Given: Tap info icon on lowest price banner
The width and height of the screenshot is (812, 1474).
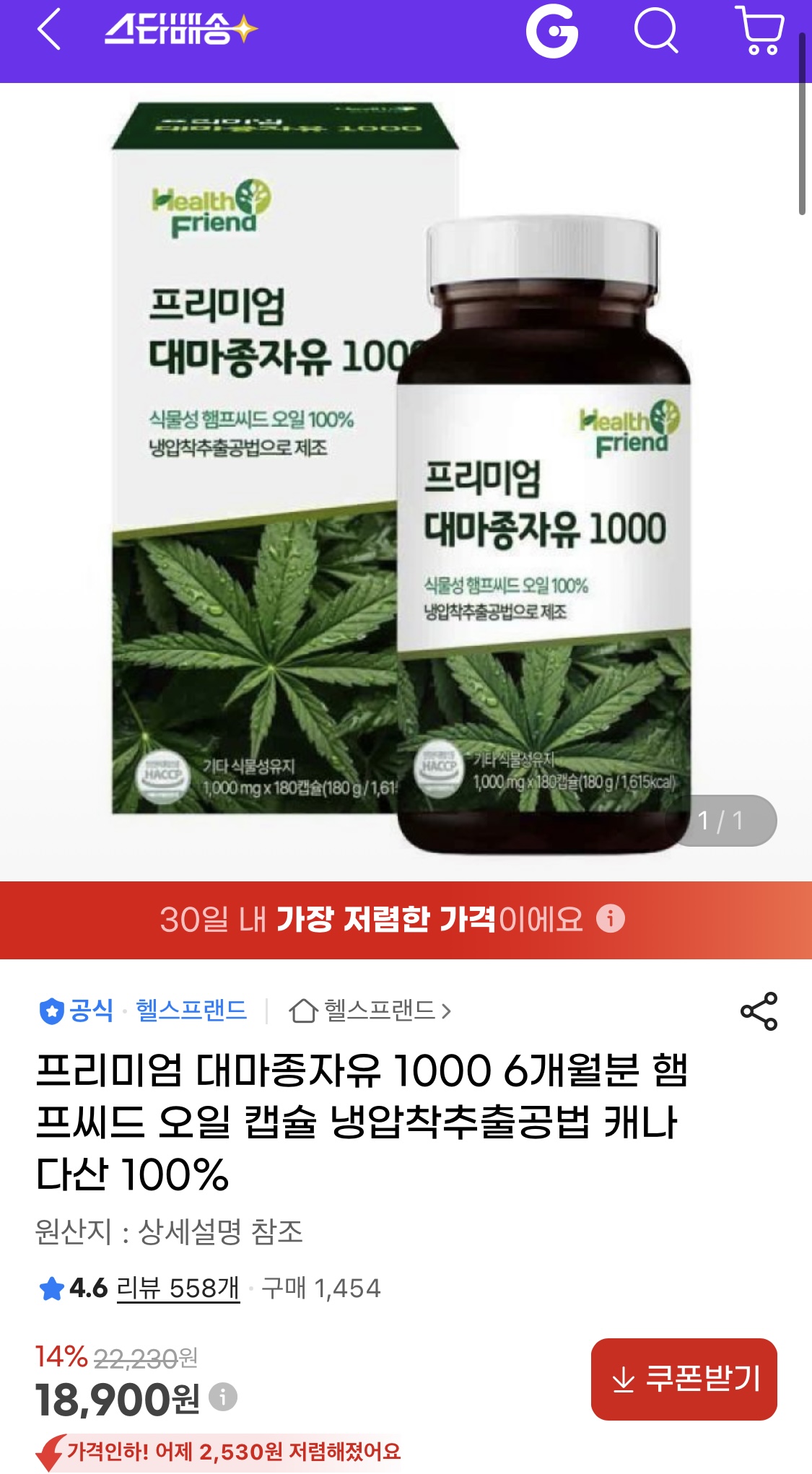Looking at the screenshot, I should (611, 919).
